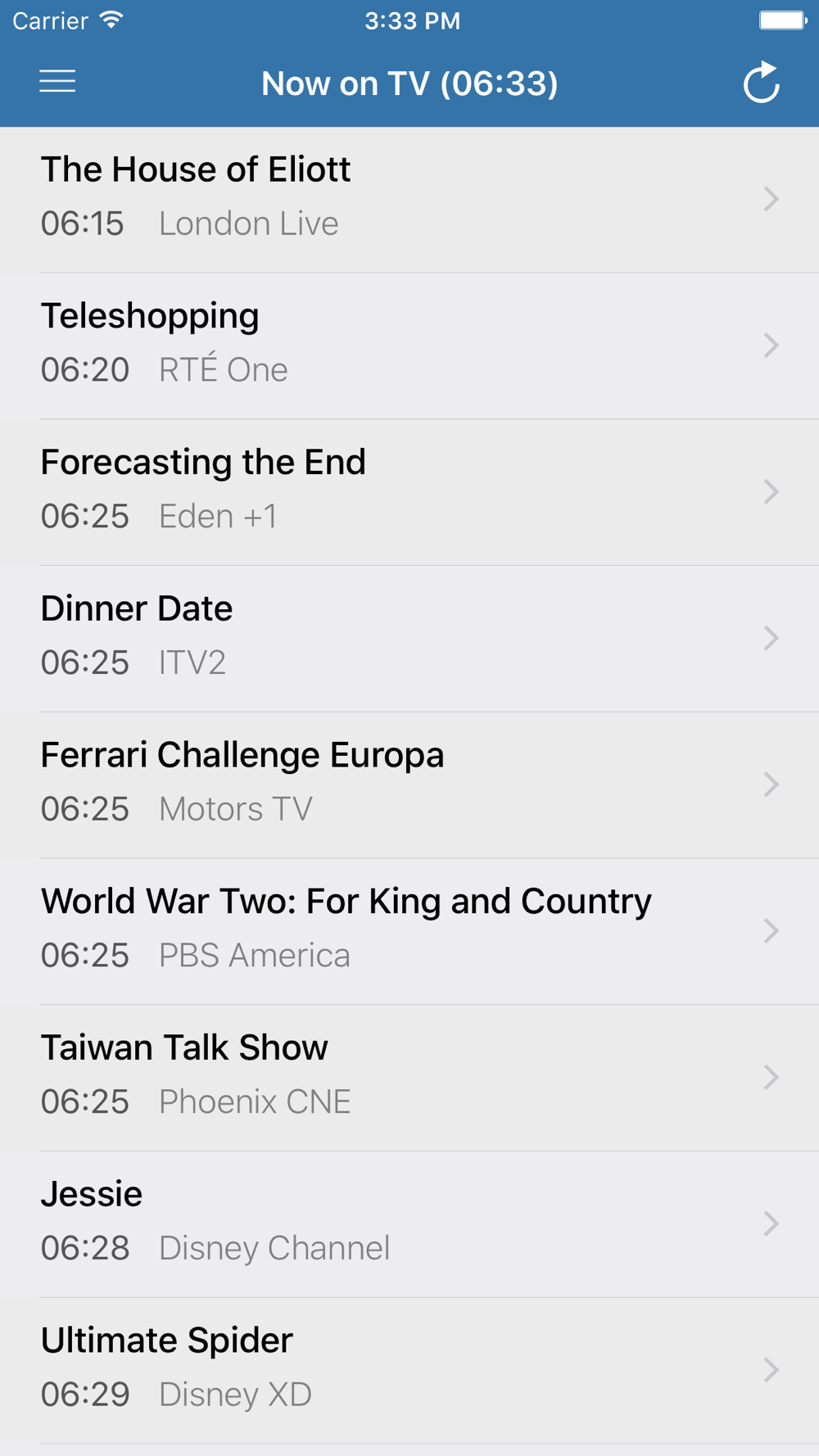The height and width of the screenshot is (1456, 819).
Task: Select Ultimate Spider on Disney XD
Action: [x=409, y=1372]
